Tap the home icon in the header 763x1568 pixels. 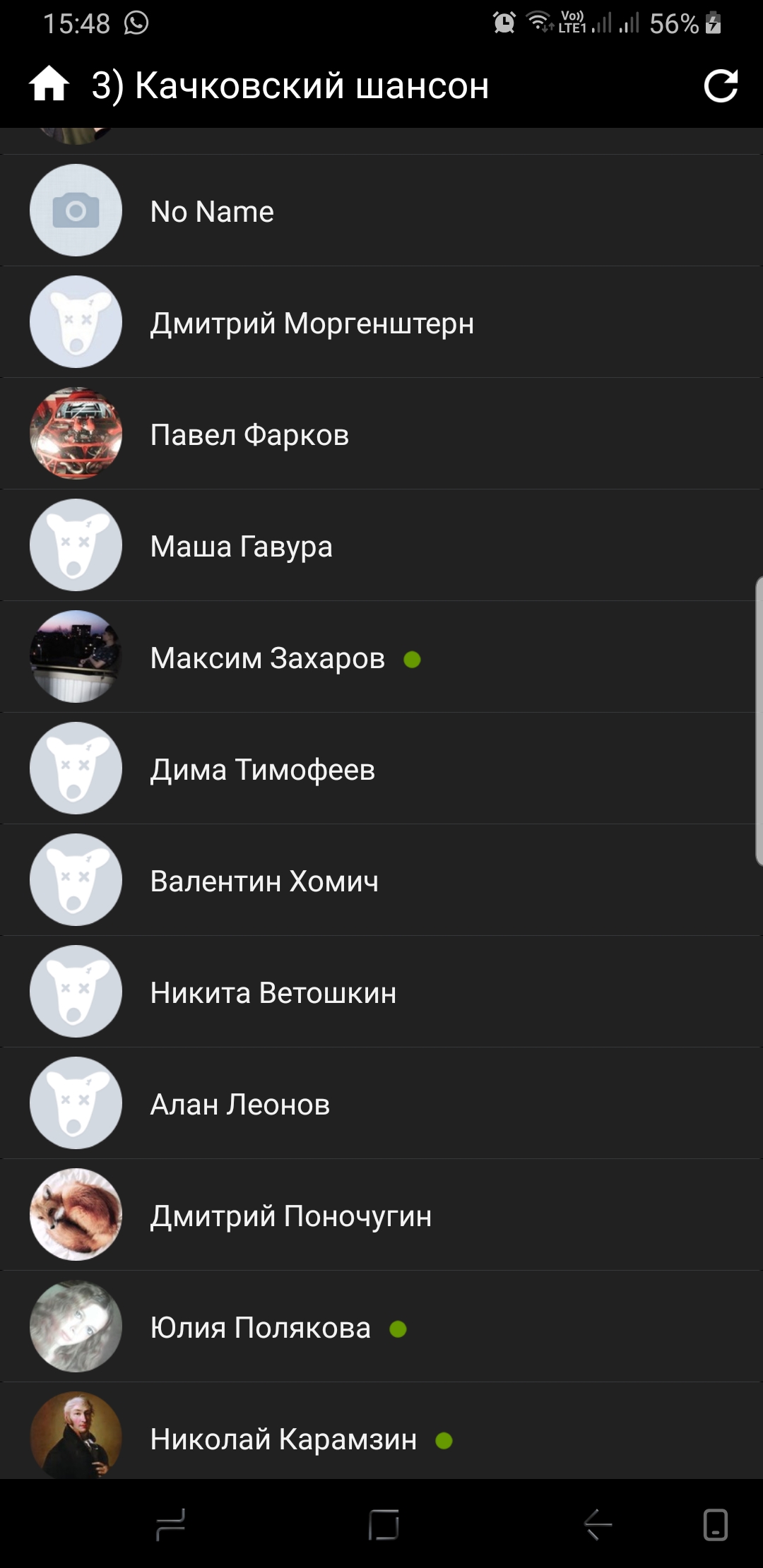pos(49,85)
